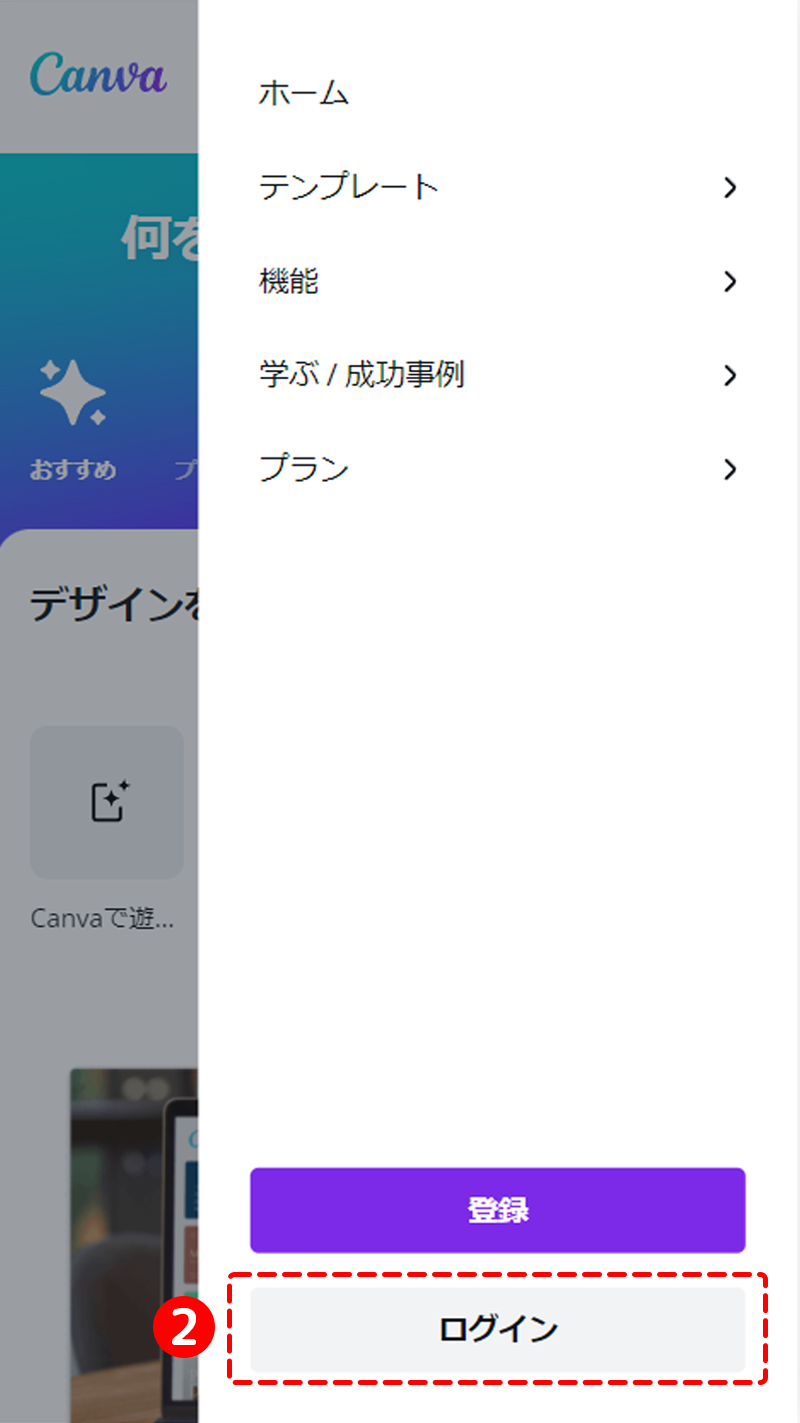This screenshot has width=800, height=1423.
Task: Expand the テンプレート menu
Action: (498, 187)
